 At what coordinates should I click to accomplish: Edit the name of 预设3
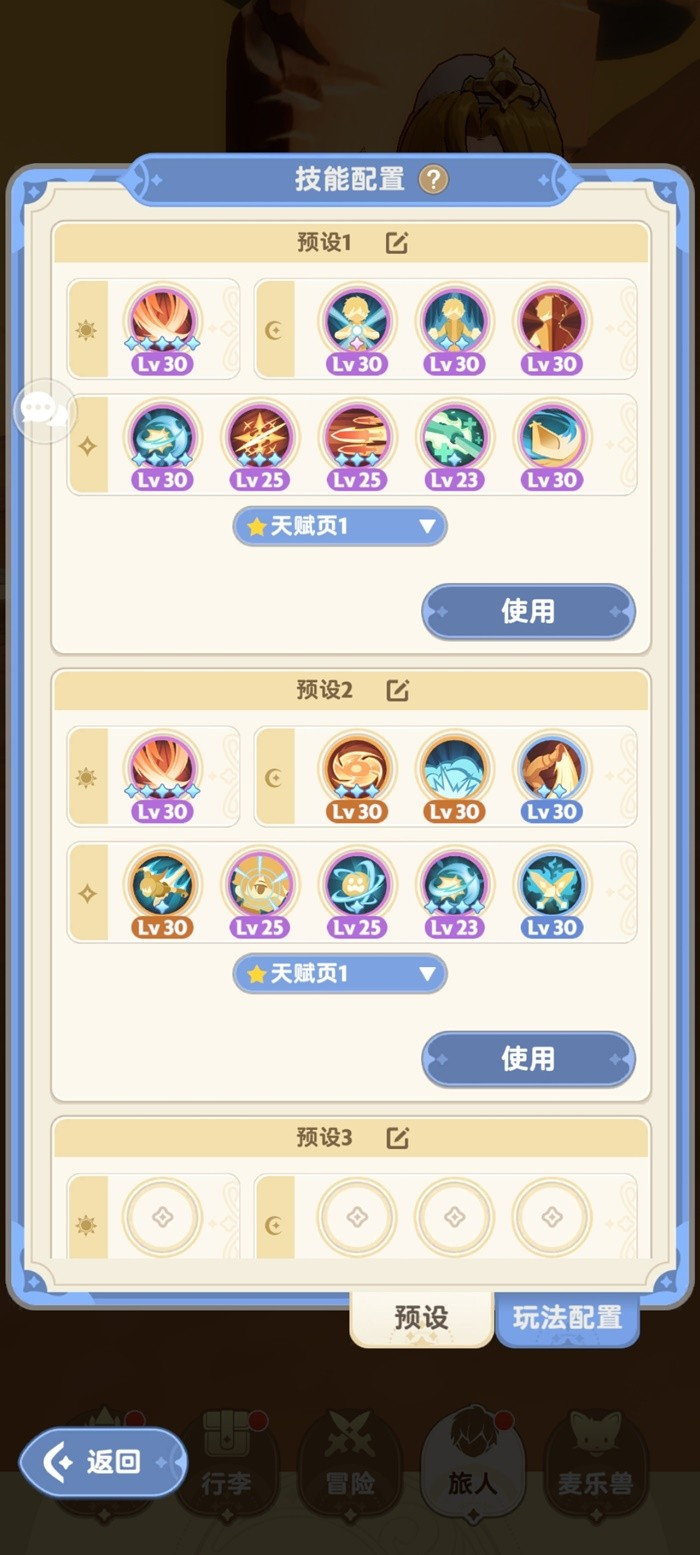(x=397, y=1137)
